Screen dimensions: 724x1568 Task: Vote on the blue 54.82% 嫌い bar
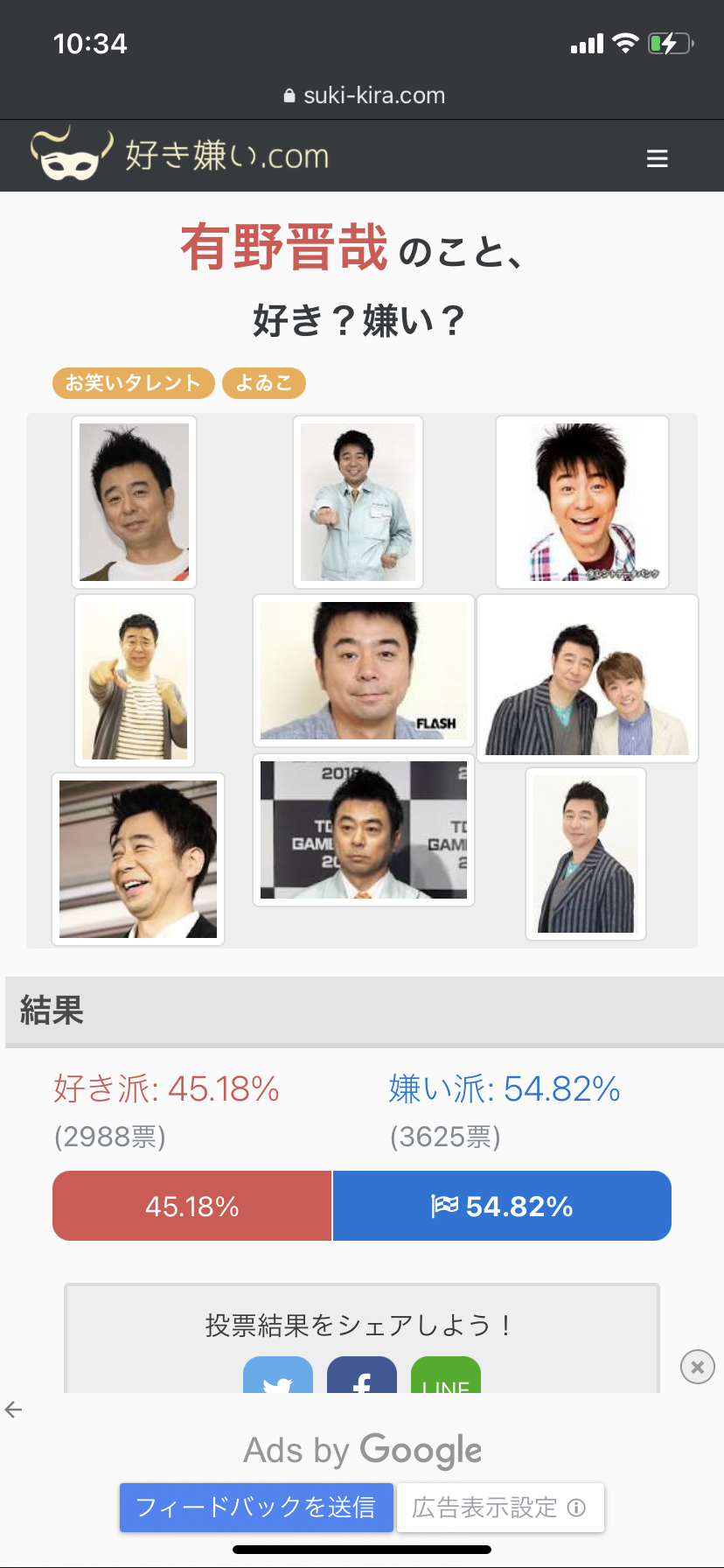pos(502,1206)
